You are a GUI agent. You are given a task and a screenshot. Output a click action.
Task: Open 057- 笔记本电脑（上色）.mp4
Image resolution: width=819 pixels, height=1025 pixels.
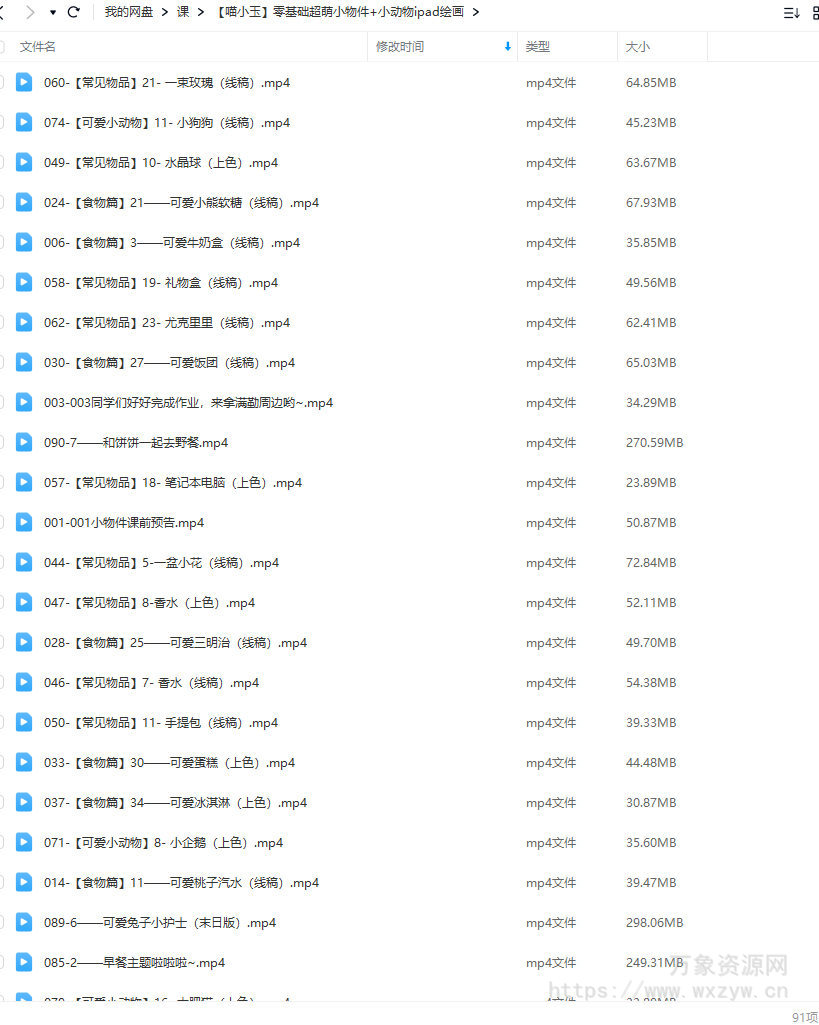point(173,483)
